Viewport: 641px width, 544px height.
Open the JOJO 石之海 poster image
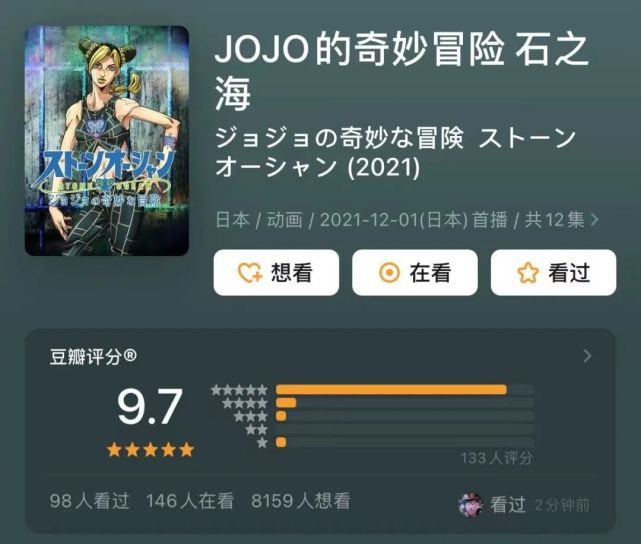[107, 140]
